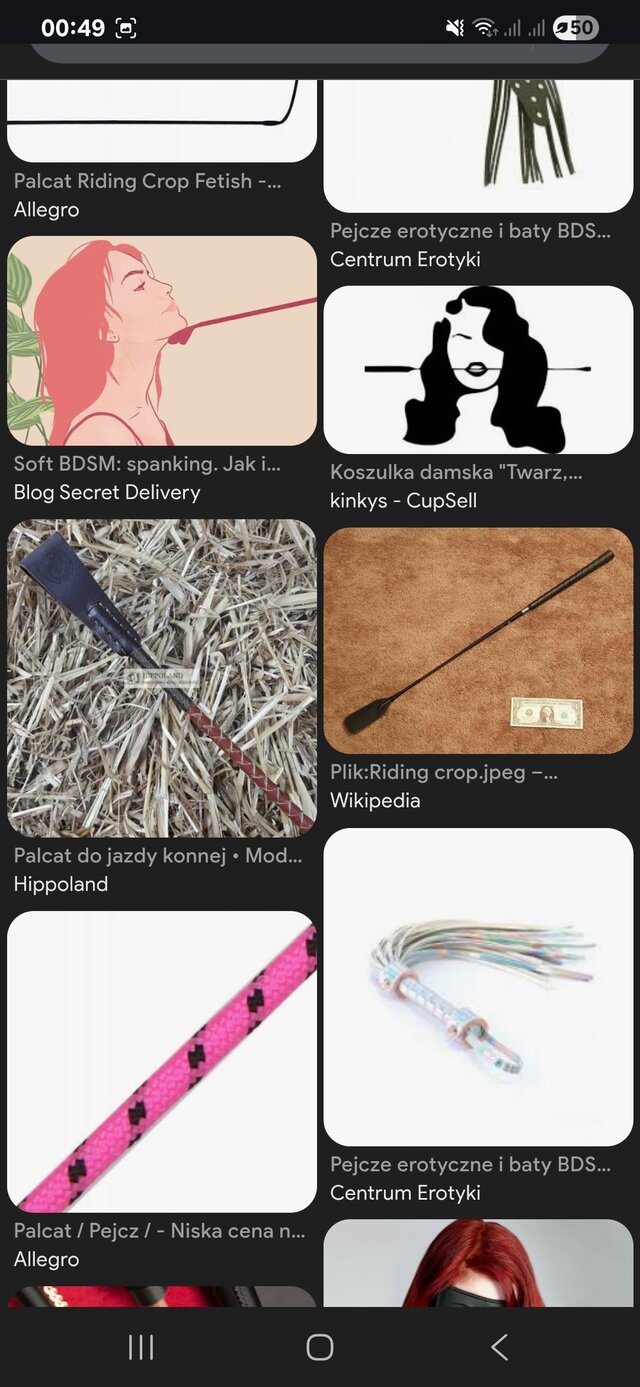Image resolution: width=640 pixels, height=1387 pixels.
Task: Open the red-haired woman image result
Action: [478, 1262]
